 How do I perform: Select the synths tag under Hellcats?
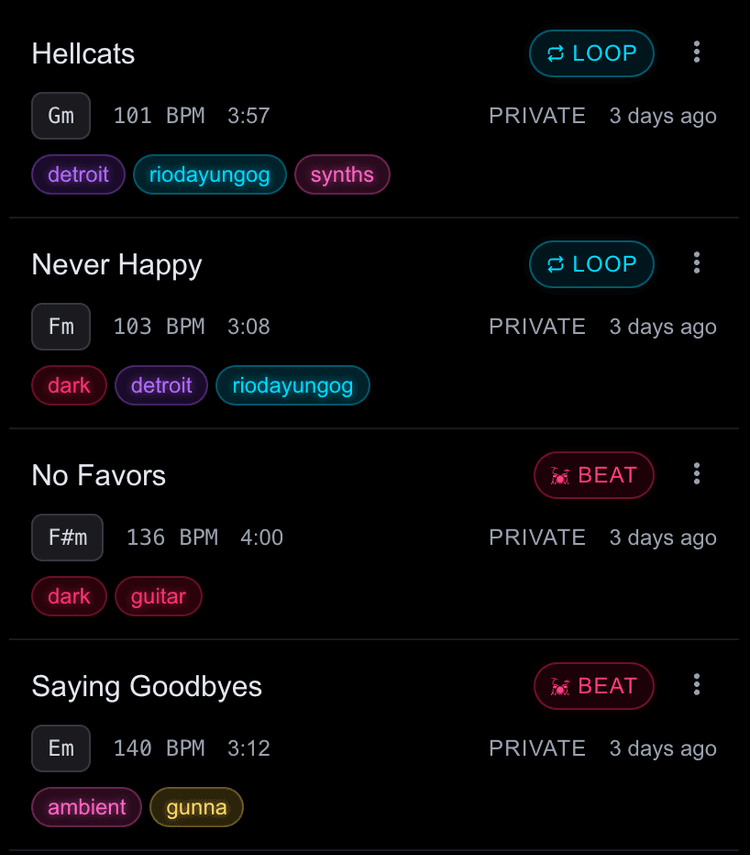point(342,174)
